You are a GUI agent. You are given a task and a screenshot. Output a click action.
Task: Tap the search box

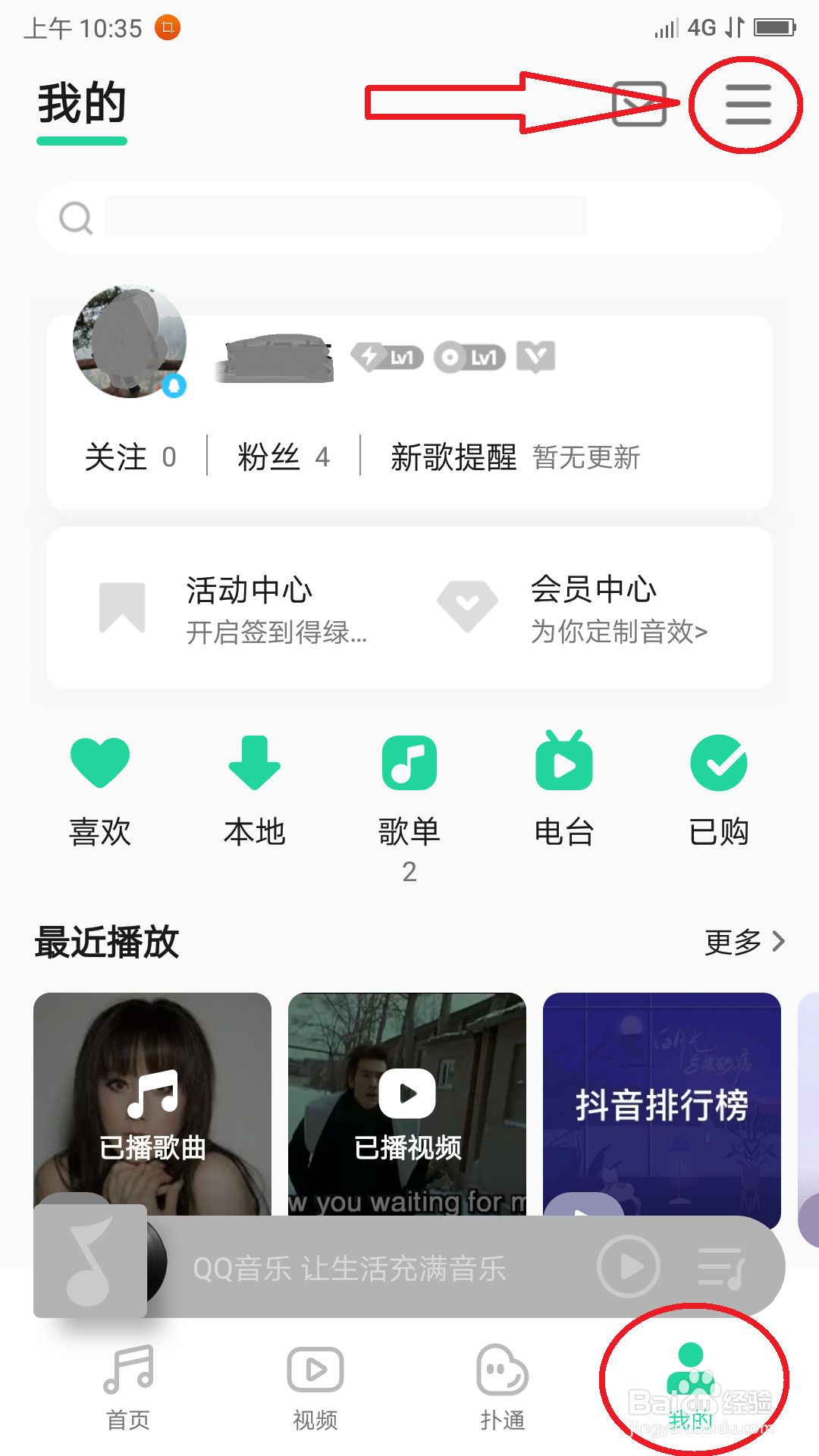409,218
